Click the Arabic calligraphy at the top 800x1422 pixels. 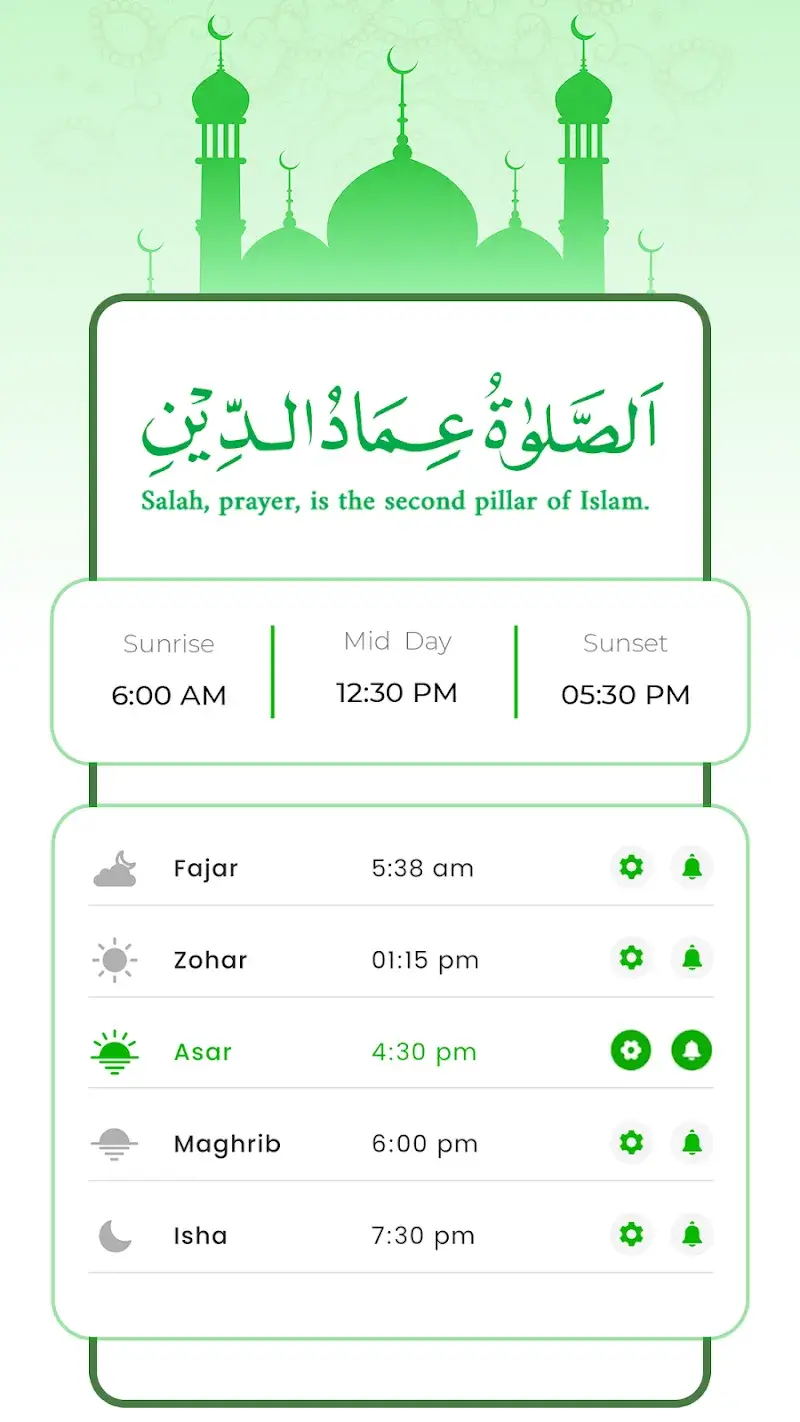pos(398,420)
